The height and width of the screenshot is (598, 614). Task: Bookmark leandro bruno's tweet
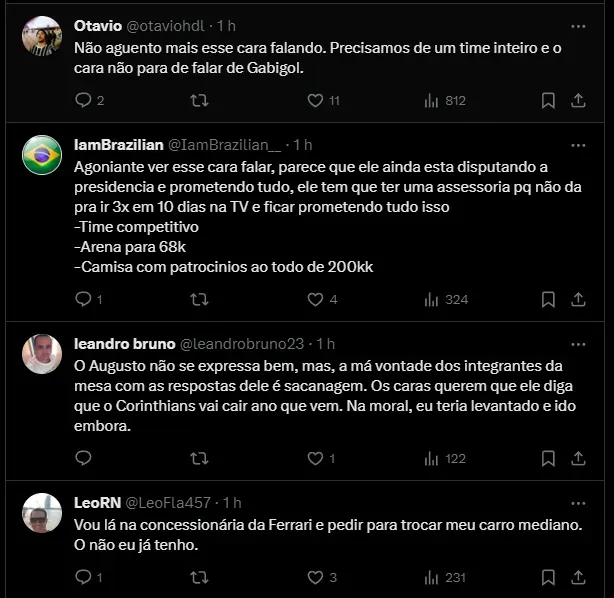tap(548, 458)
